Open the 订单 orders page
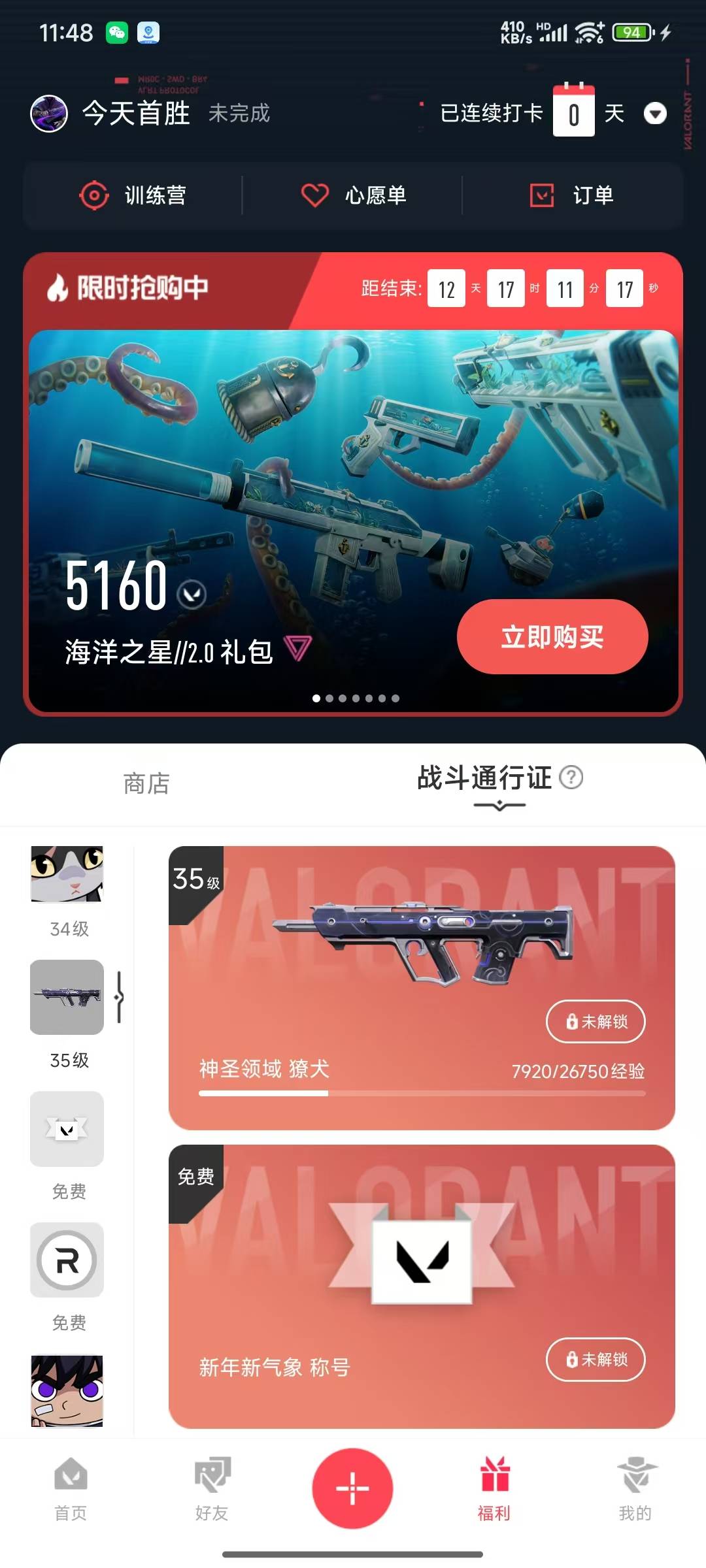The width and height of the screenshot is (706, 1568). tap(571, 195)
